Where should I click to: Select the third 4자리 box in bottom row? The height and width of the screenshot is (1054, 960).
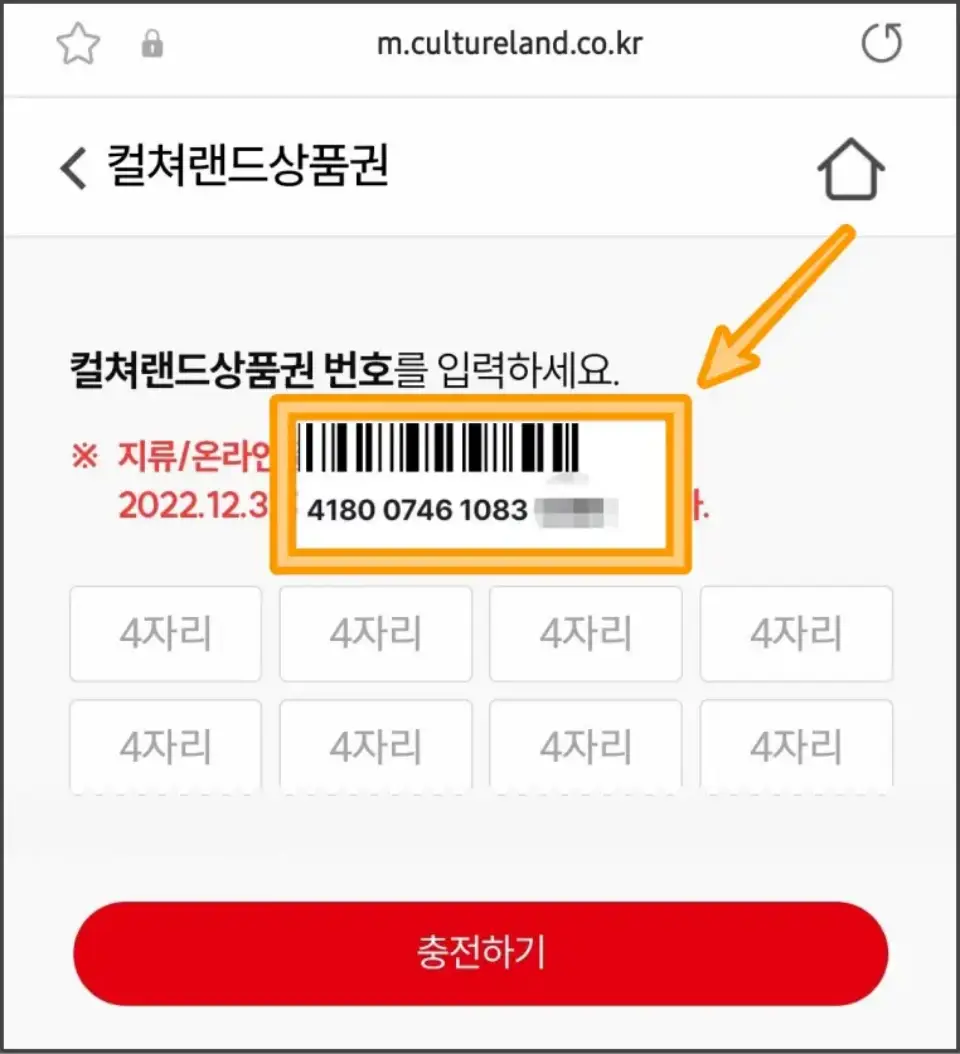[585, 745]
